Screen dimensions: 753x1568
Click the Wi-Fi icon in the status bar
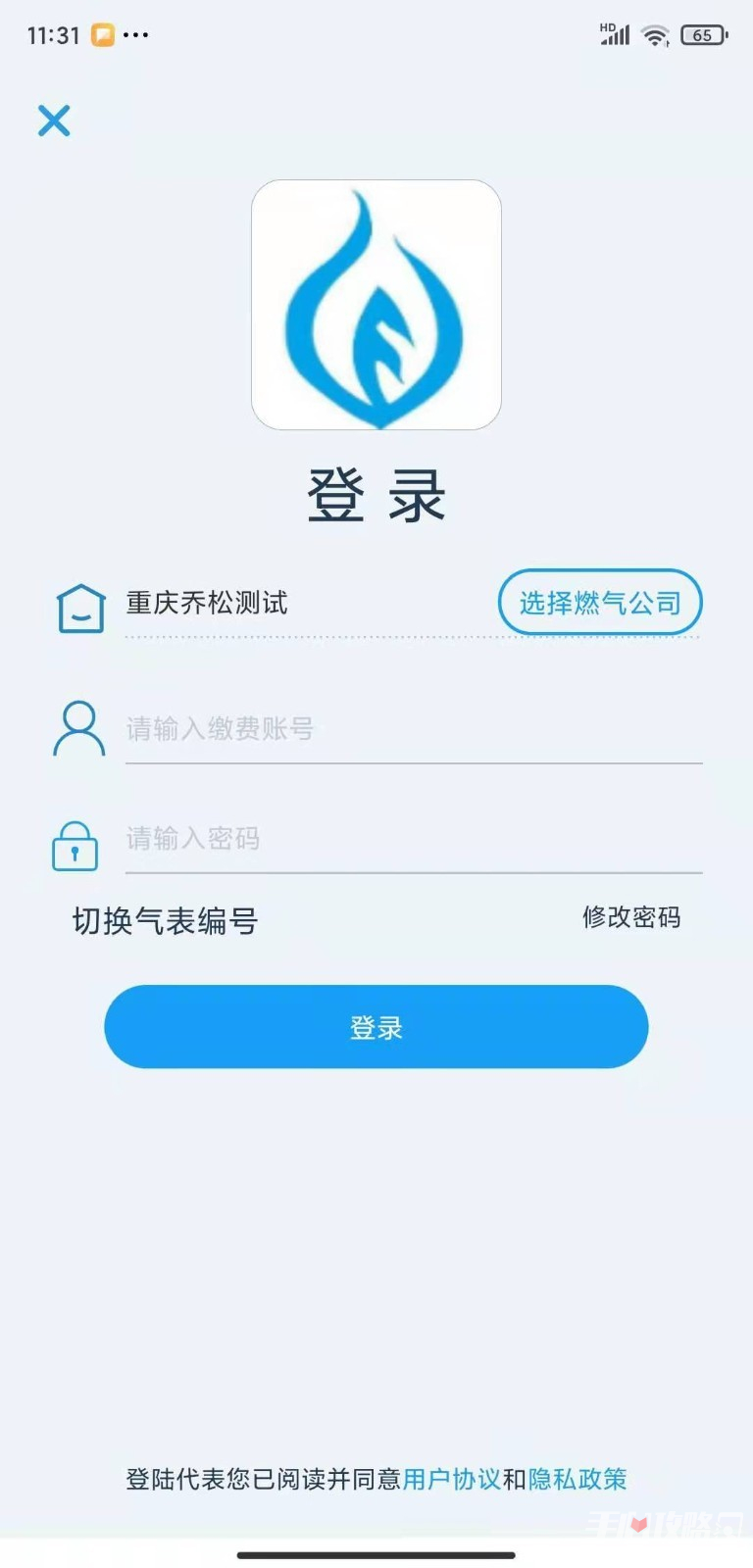tap(655, 34)
